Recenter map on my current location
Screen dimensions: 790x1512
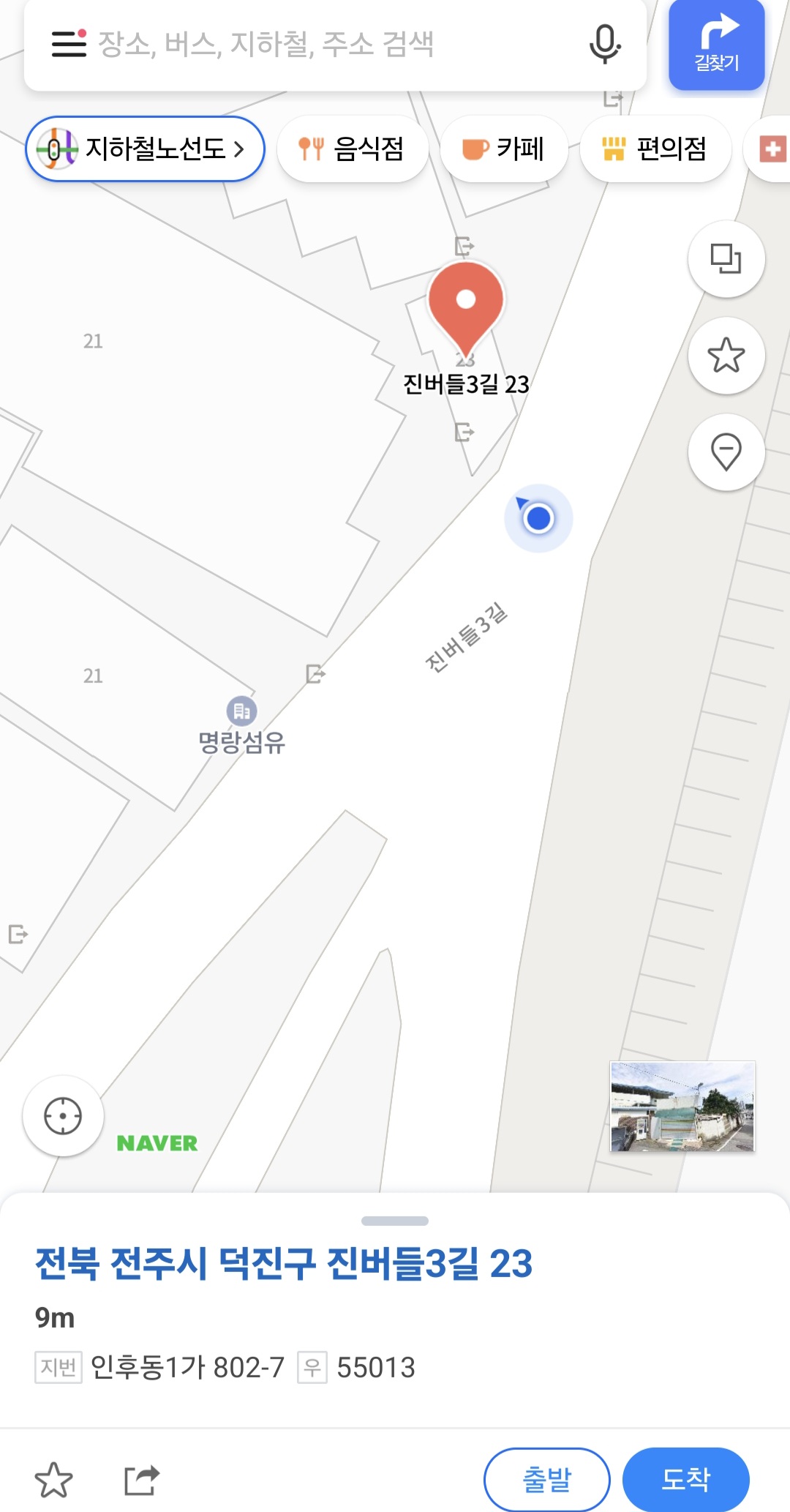pos(63,1116)
